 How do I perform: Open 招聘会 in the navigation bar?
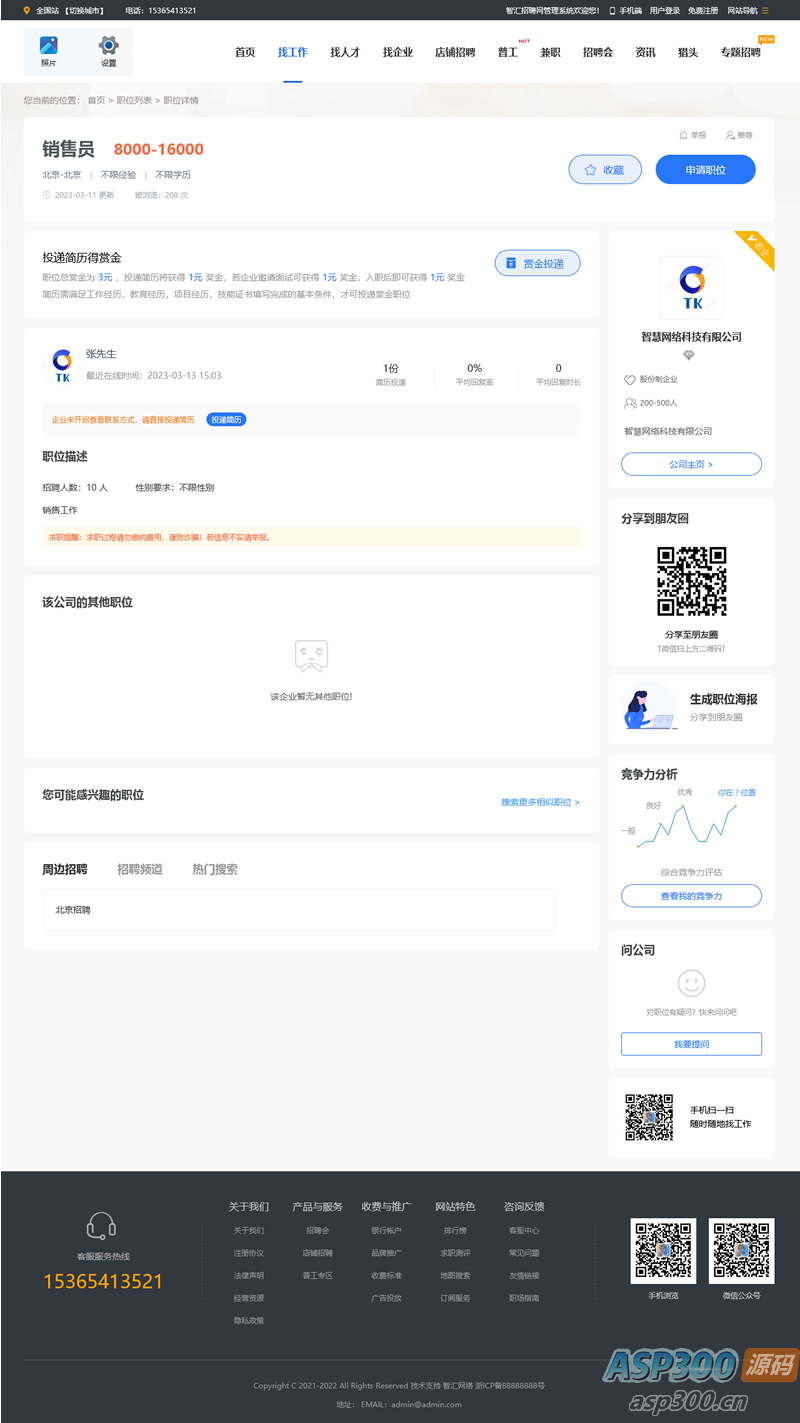(598, 52)
